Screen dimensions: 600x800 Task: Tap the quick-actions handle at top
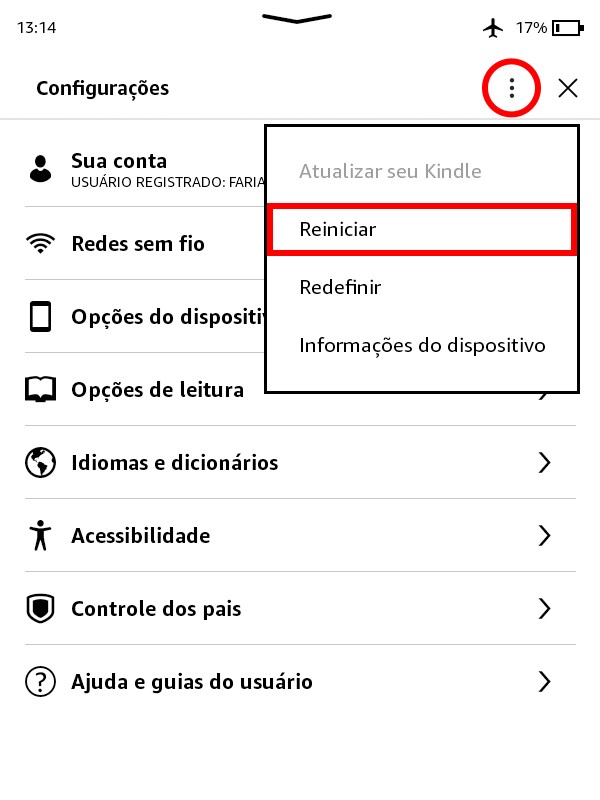[297, 18]
